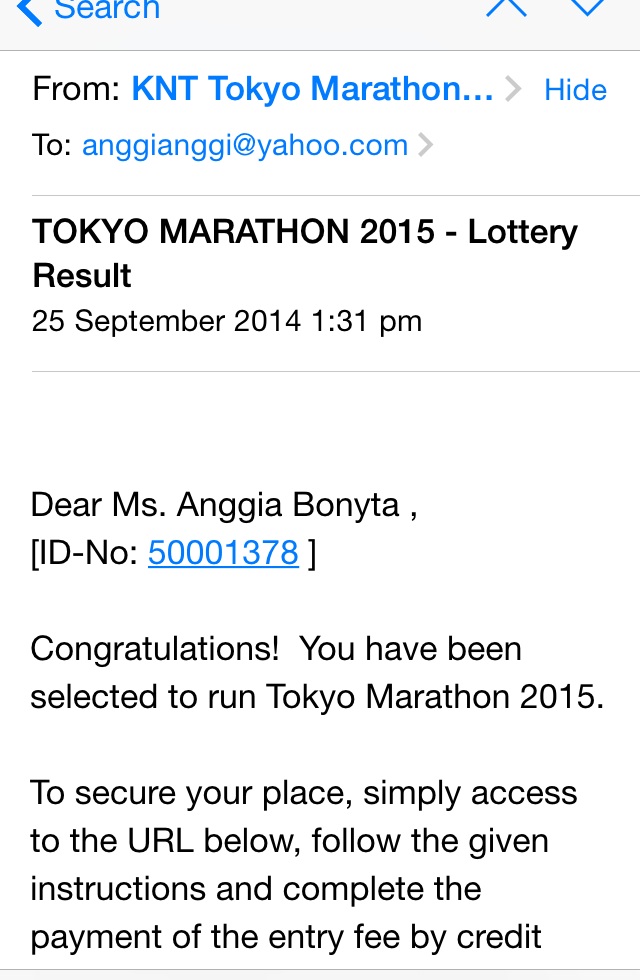Screen dimensions: 640x980
Task: Tap the ID number 50001378 link
Action: pyautogui.click(x=223, y=553)
